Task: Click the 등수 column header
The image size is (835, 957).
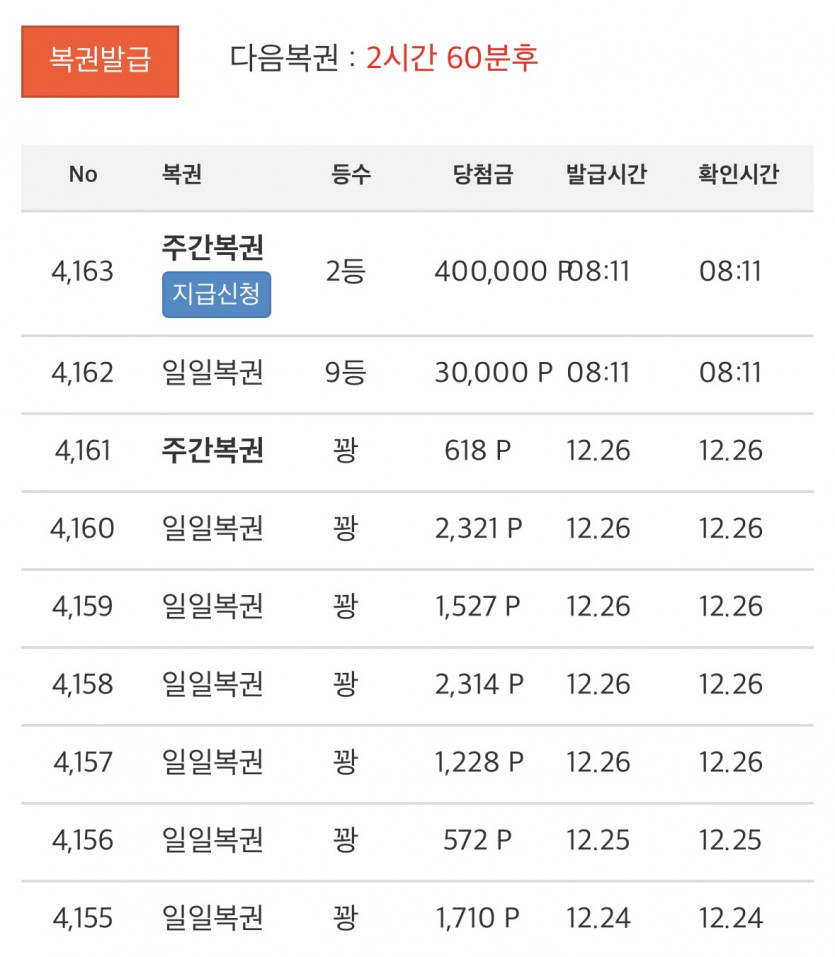Action: click(x=347, y=174)
